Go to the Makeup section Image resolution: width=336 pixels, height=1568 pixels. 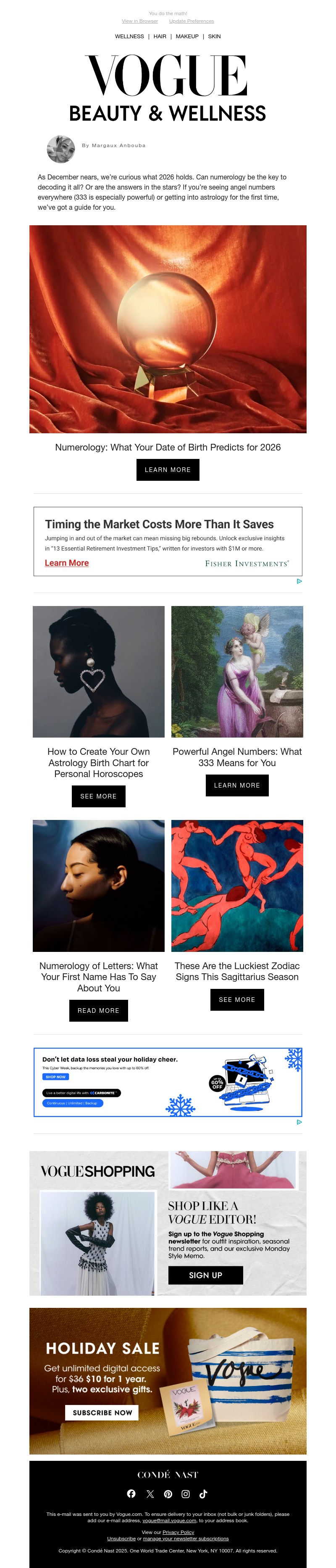click(x=187, y=37)
